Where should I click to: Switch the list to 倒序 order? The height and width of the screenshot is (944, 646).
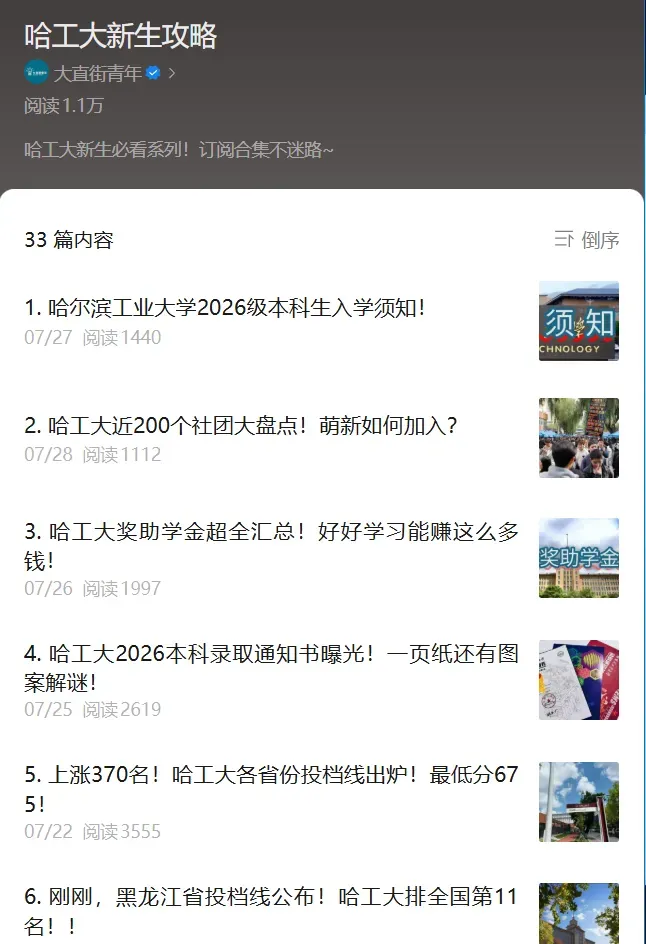[586, 240]
